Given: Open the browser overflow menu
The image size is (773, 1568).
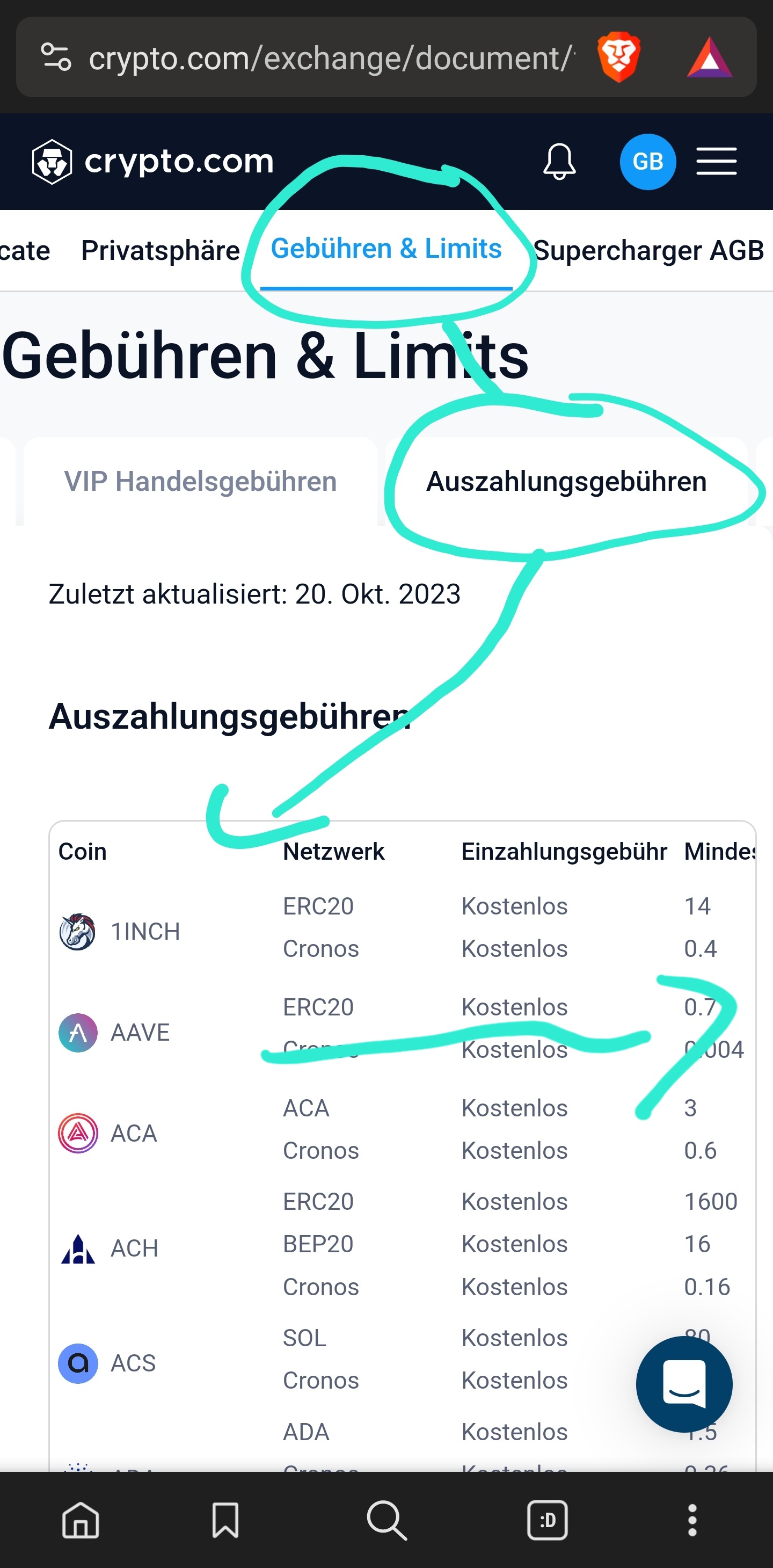Looking at the screenshot, I should click(x=692, y=1520).
